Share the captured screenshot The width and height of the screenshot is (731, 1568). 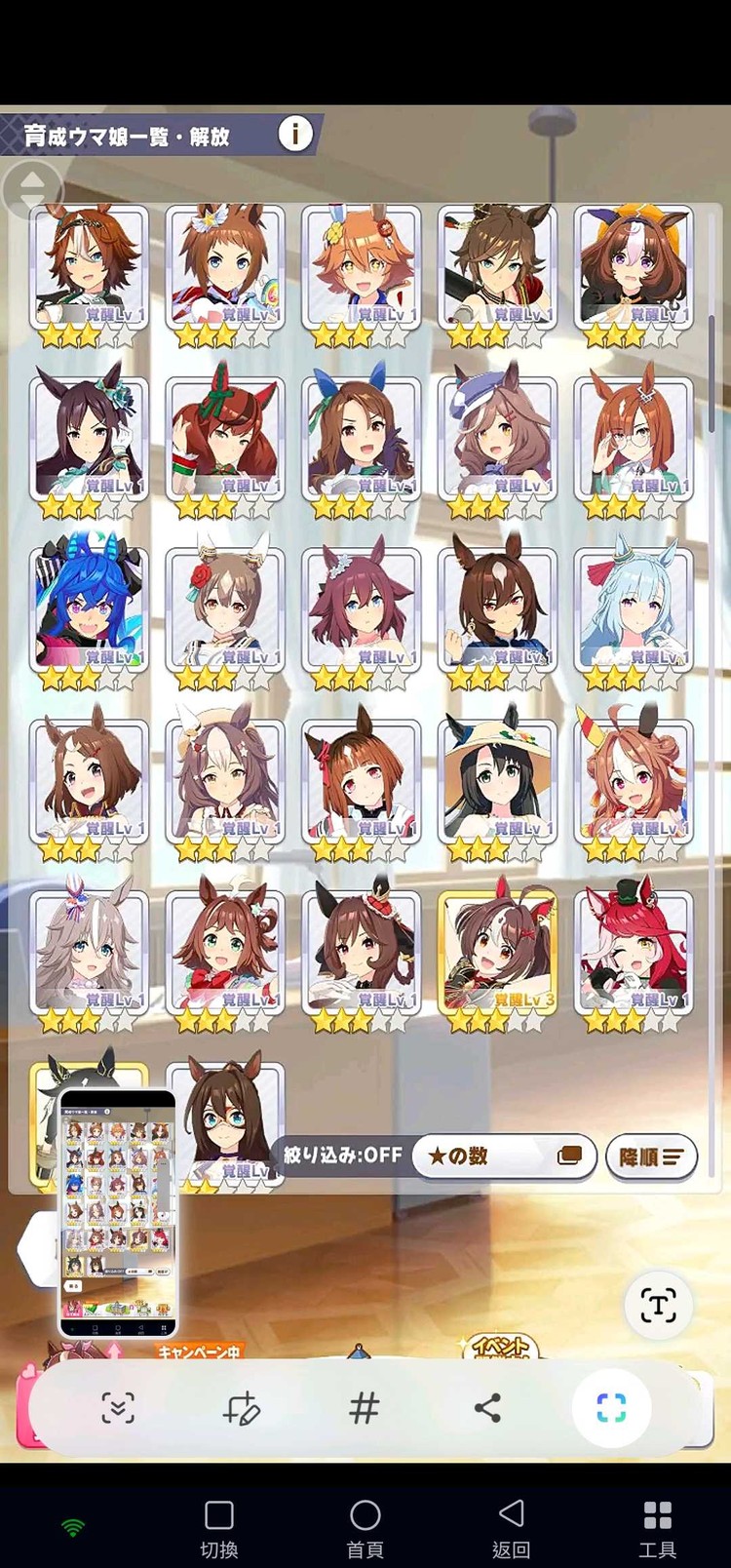[487, 1408]
